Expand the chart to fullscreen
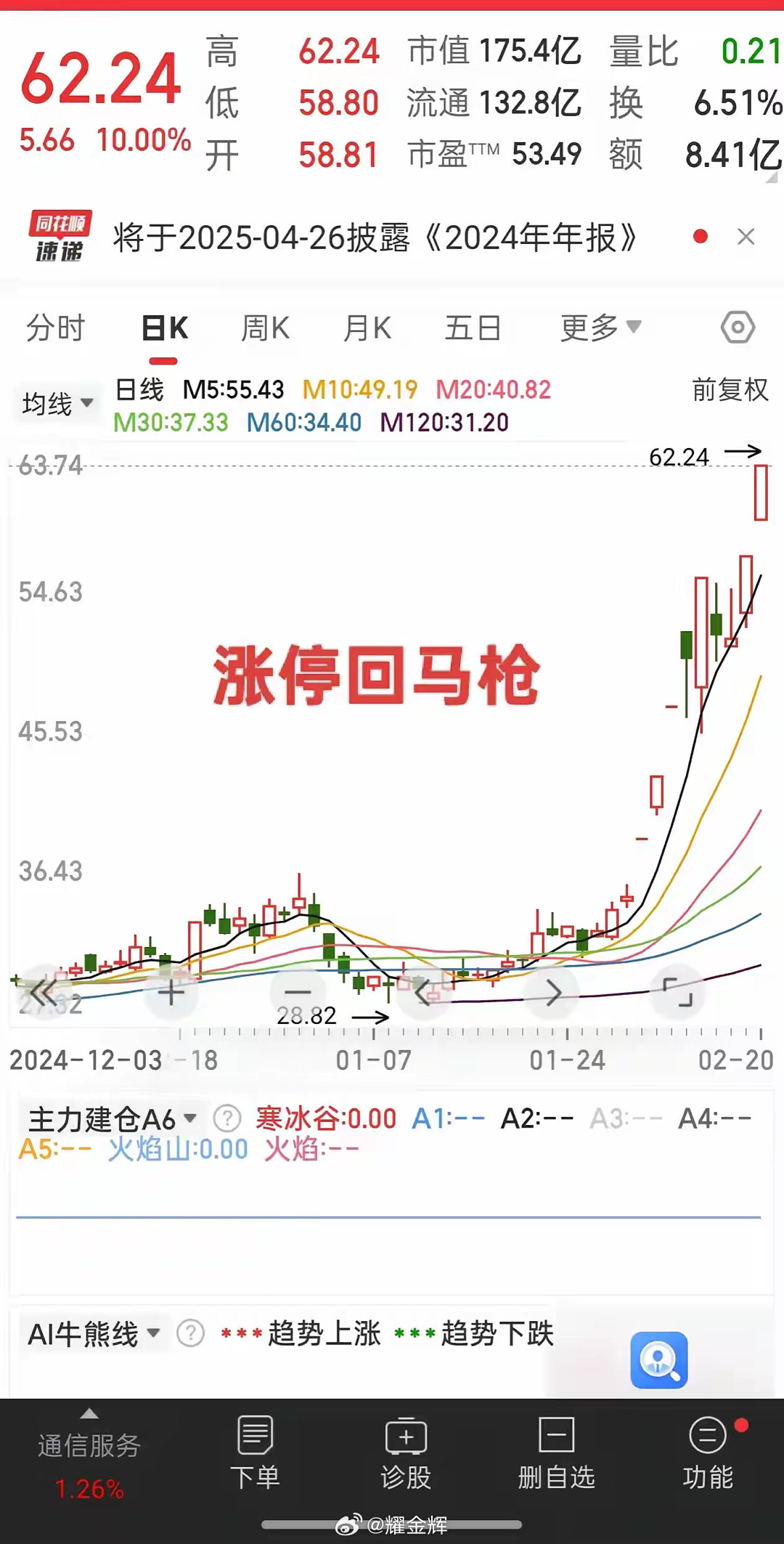The height and width of the screenshot is (1544, 784). click(678, 992)
